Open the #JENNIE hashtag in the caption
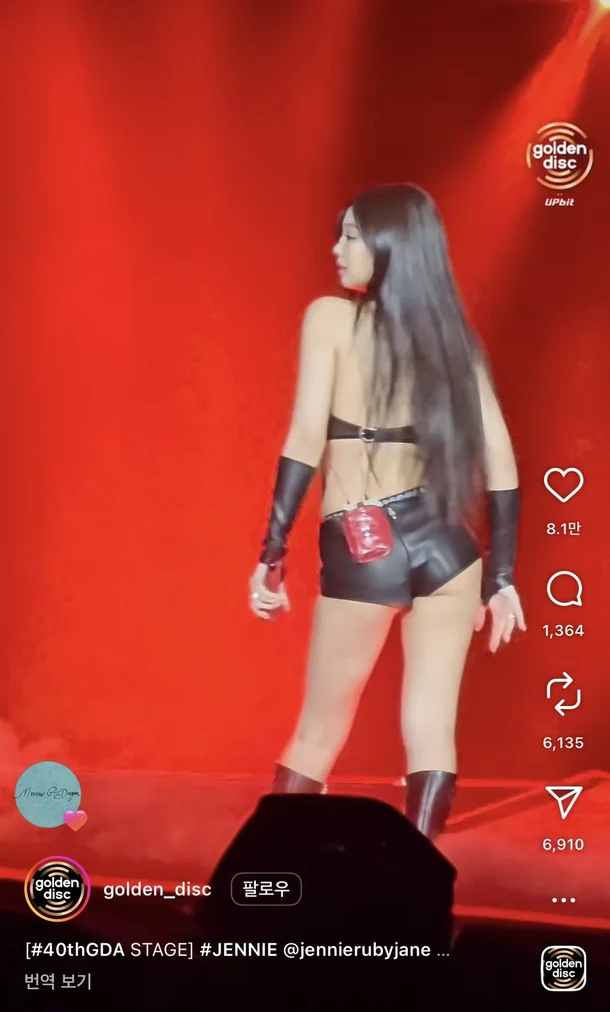This screenshot has width=610, height=1012. [239, 951]
